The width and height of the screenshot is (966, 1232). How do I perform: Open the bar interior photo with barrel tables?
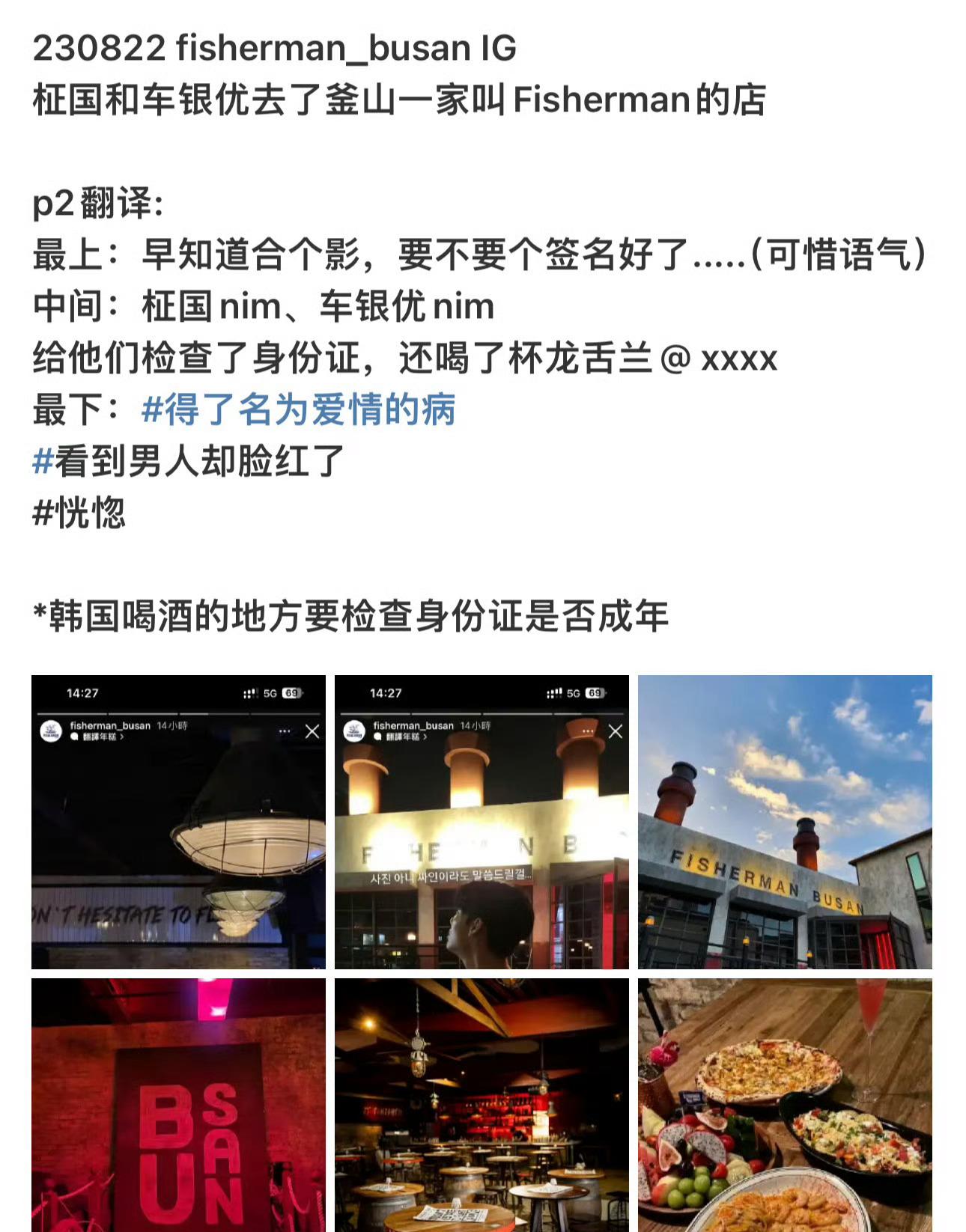point(482,1105)
